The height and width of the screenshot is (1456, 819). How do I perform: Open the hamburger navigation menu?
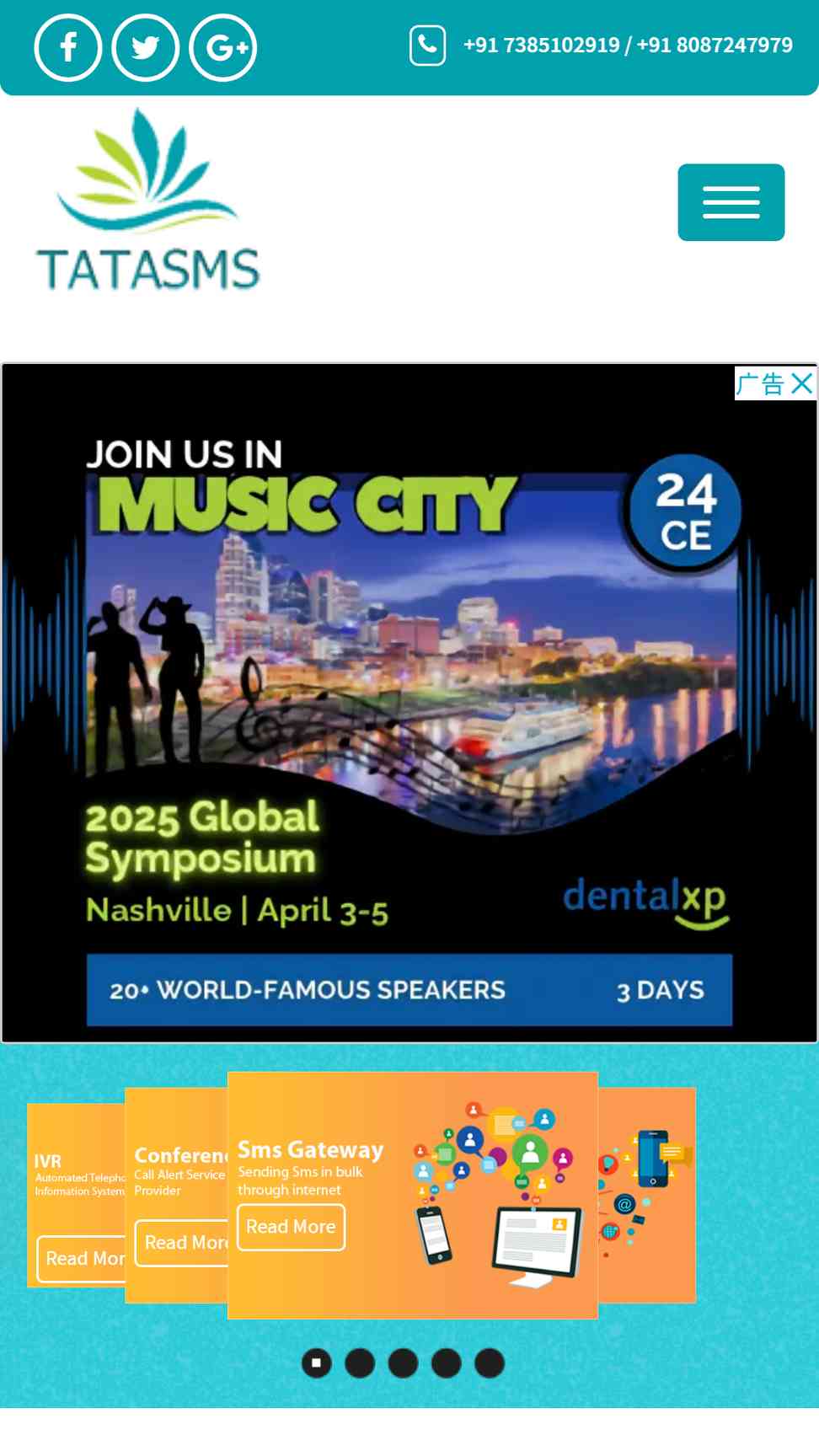731,202
